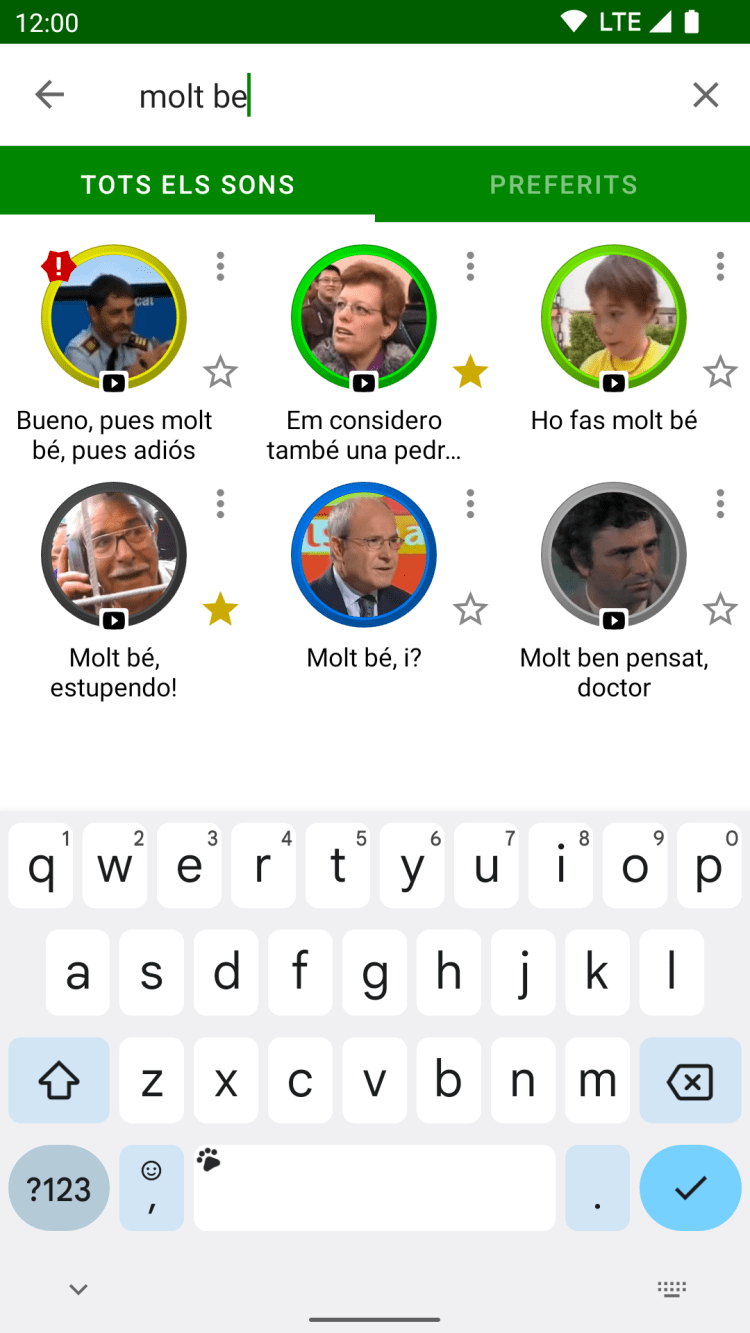Remove 'Em considero també' from favorites
This screenshot has width=750, height=1333.
point(470,372)
